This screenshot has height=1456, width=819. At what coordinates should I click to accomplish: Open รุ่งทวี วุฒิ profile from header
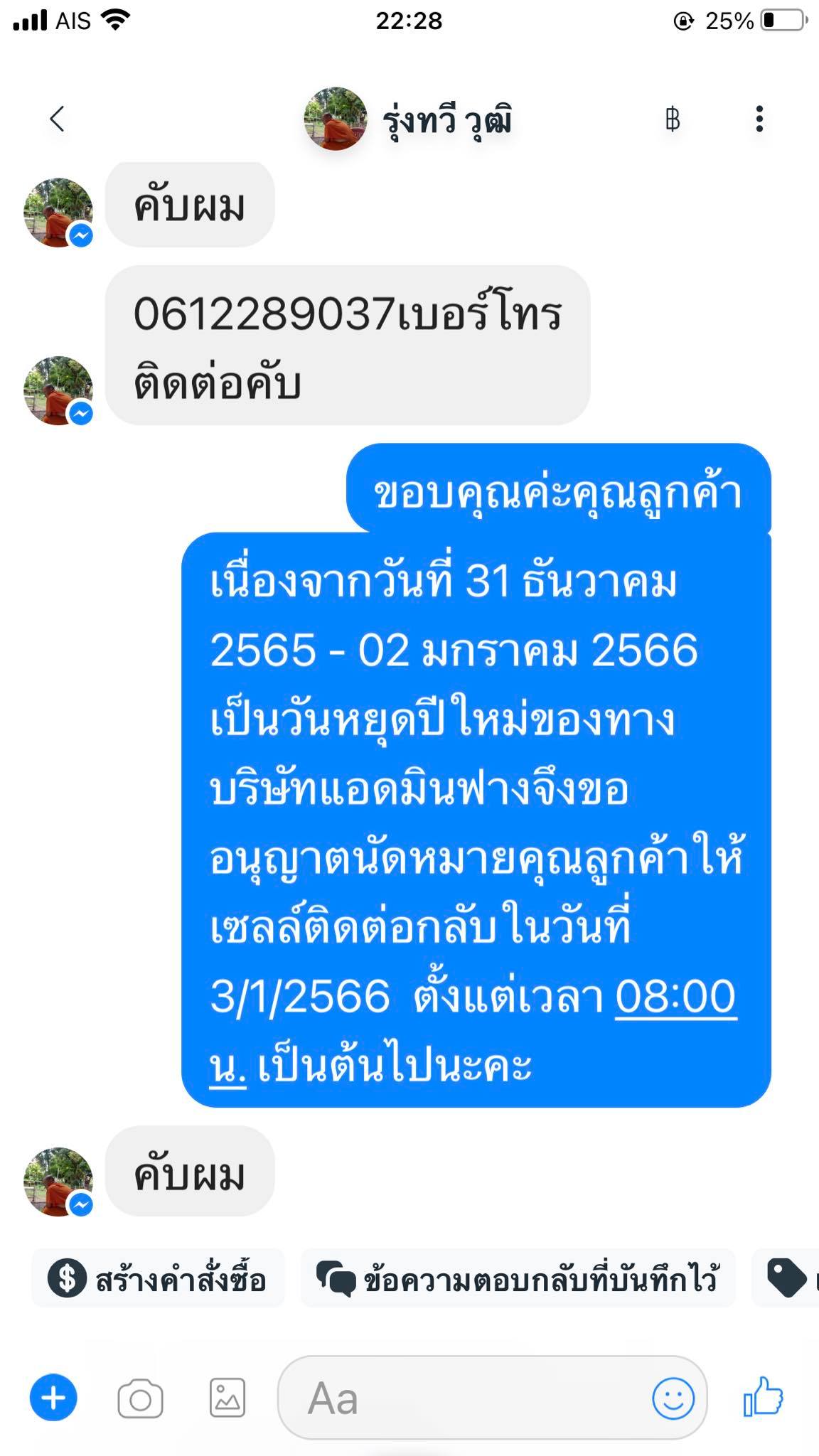(408, 119)
